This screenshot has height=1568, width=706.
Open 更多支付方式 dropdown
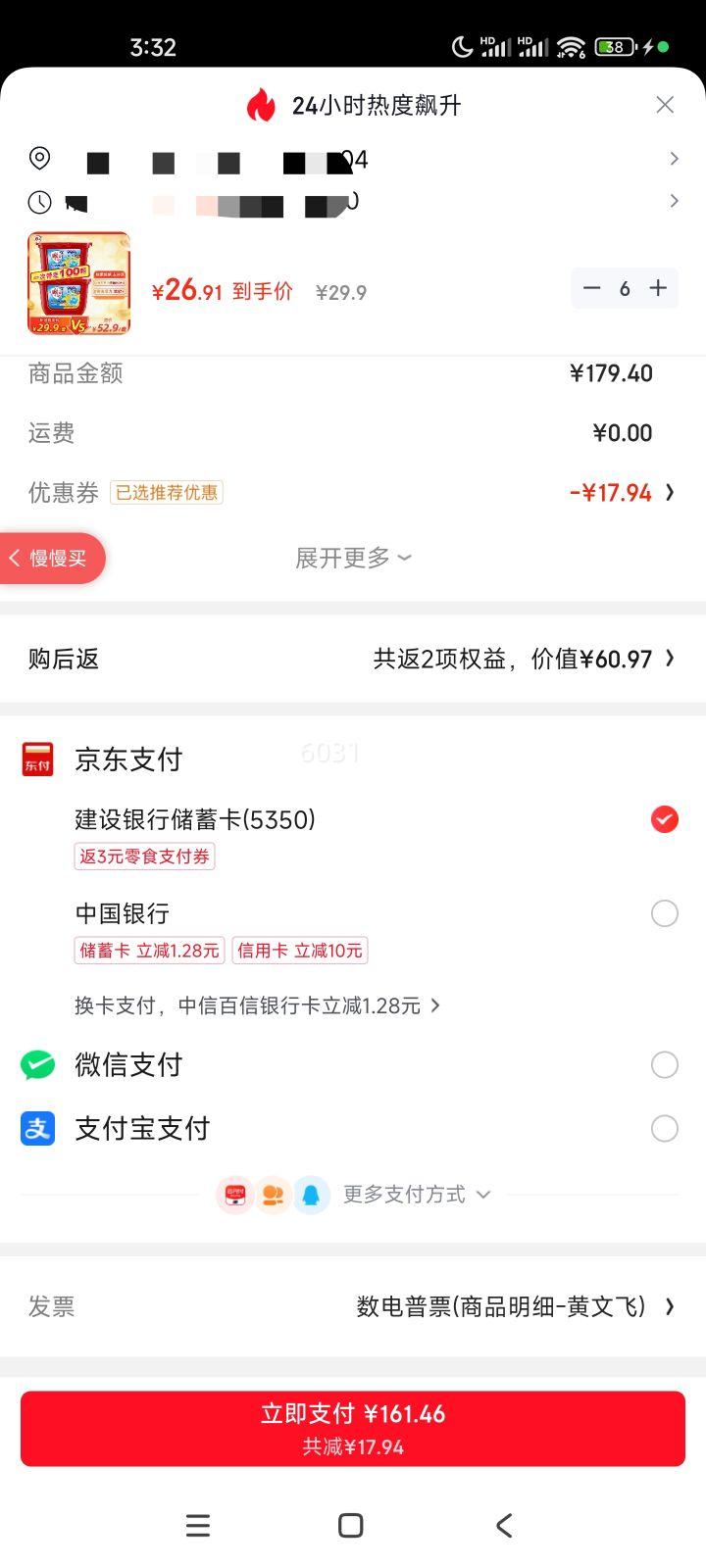pyautogui.click(x=417, y=1194)
